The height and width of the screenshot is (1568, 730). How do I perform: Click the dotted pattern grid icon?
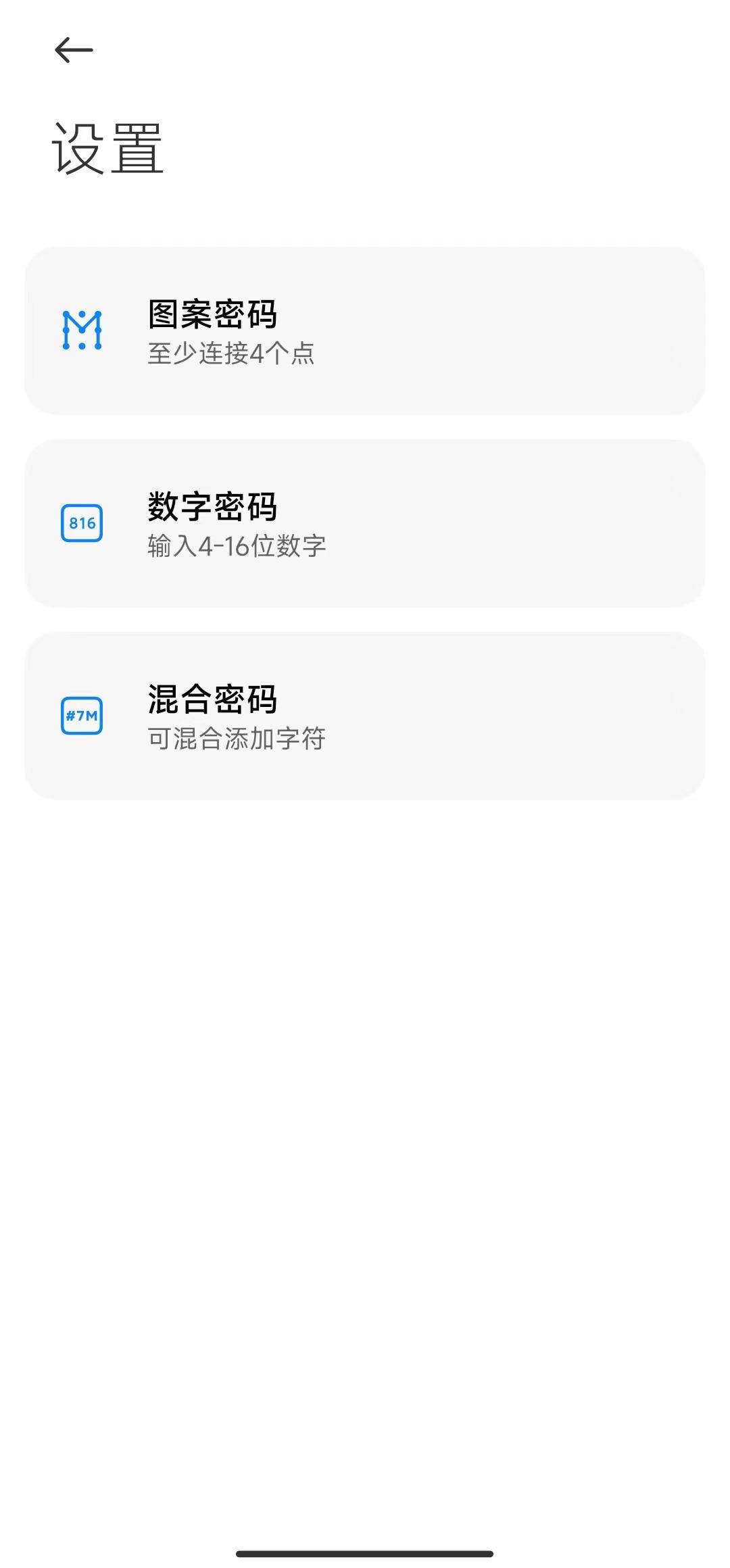point(81,331)
